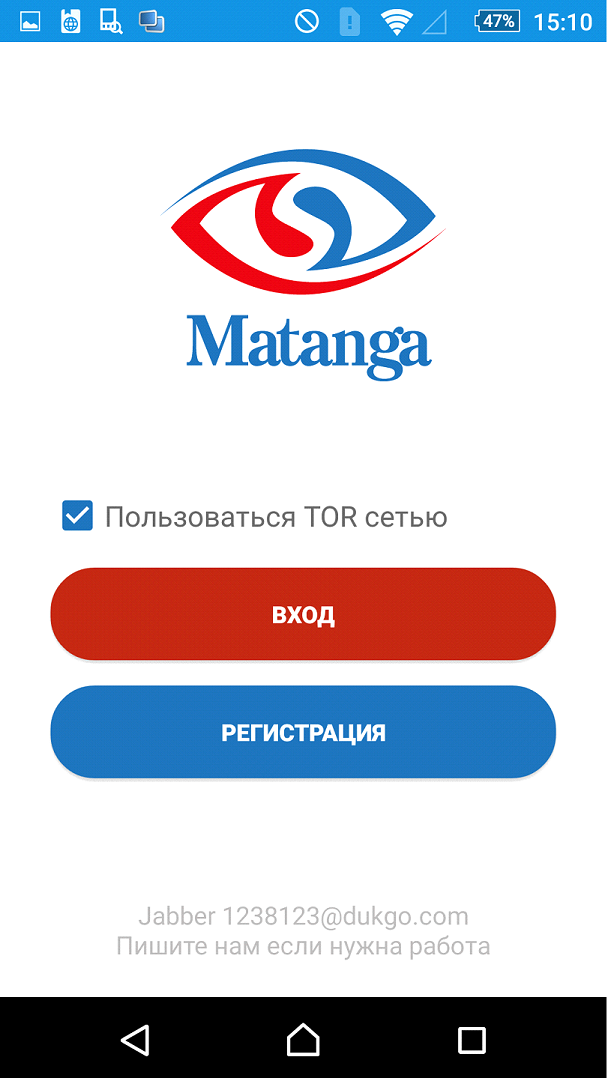Go back with the system back button
The height and width of the screenshot is (1078, 610).
(135, 1039)
